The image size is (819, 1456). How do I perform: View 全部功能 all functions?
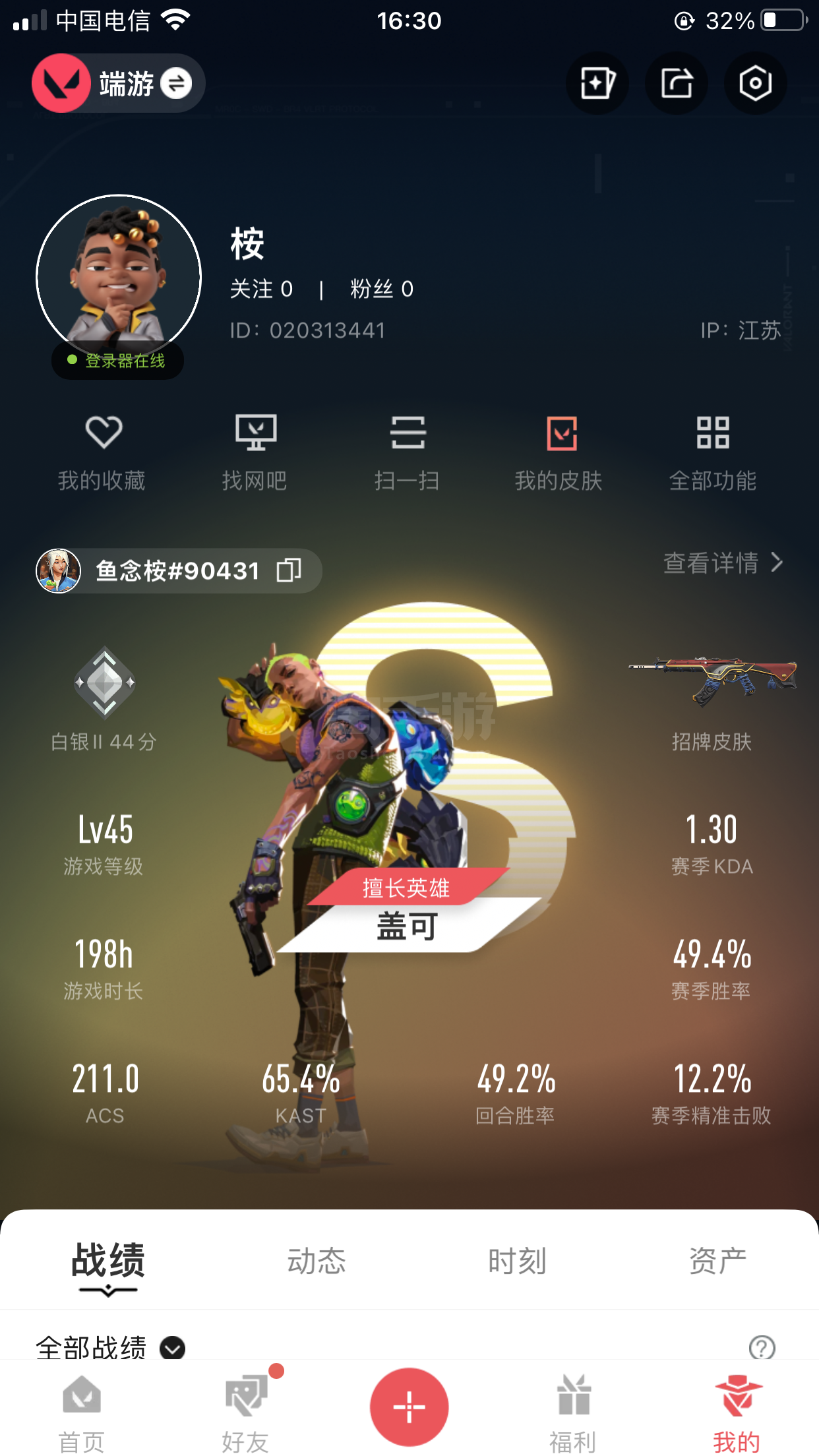click(713, 452)
